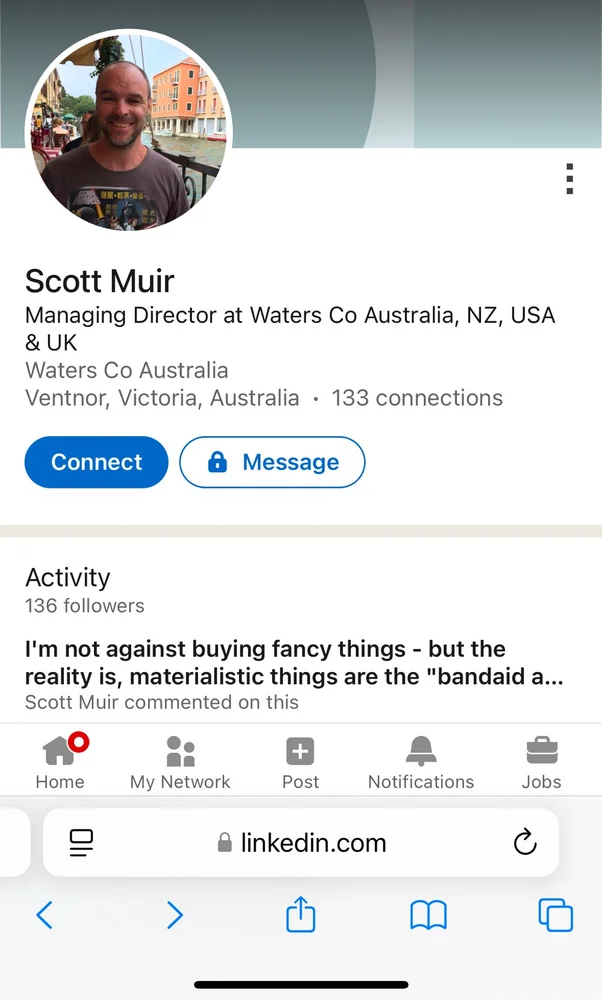The image size is (602, 1000).
Task: Create a new post
Action: point(300,762)
